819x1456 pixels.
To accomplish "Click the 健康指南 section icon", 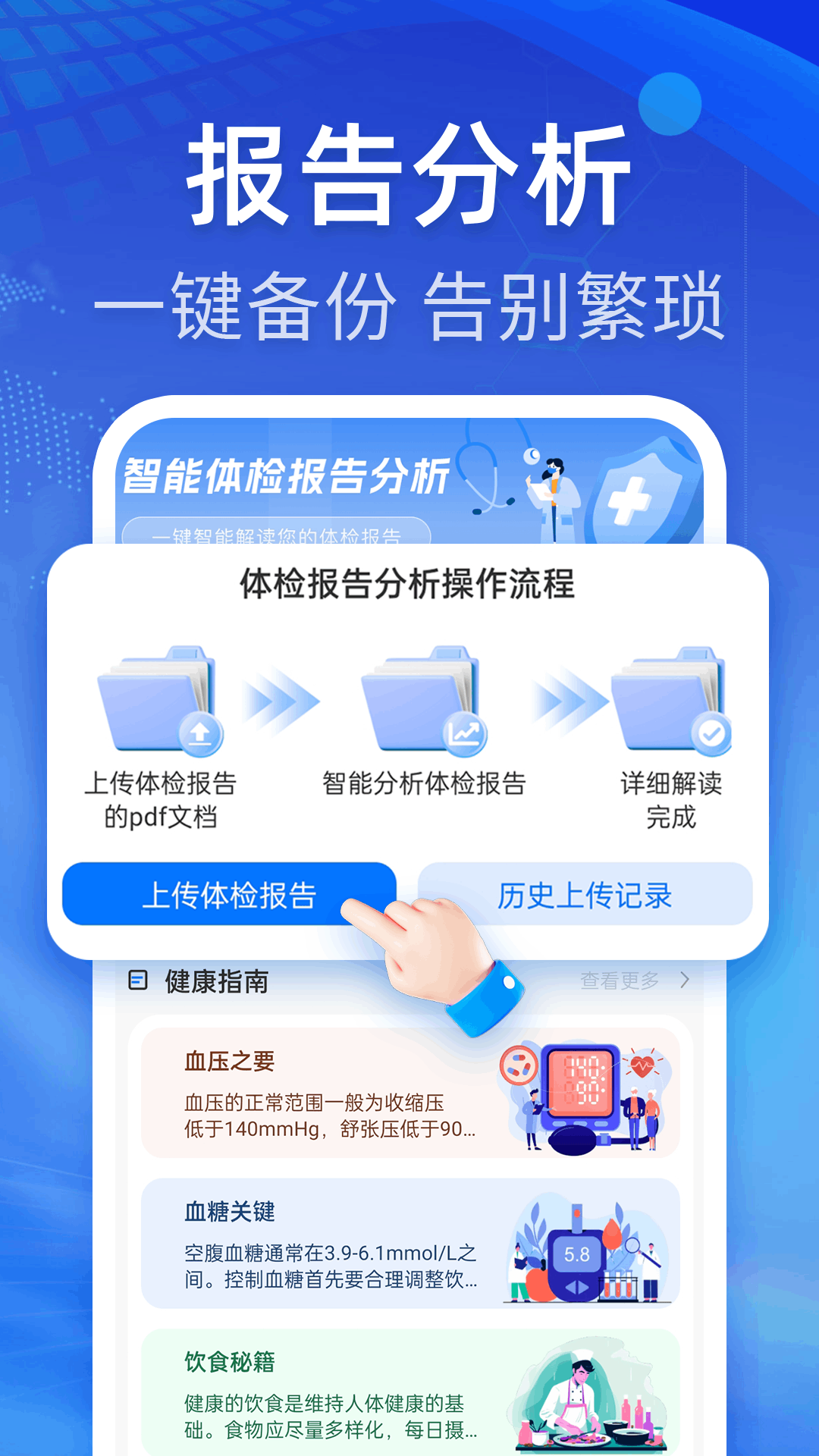I will pos(138,981).
